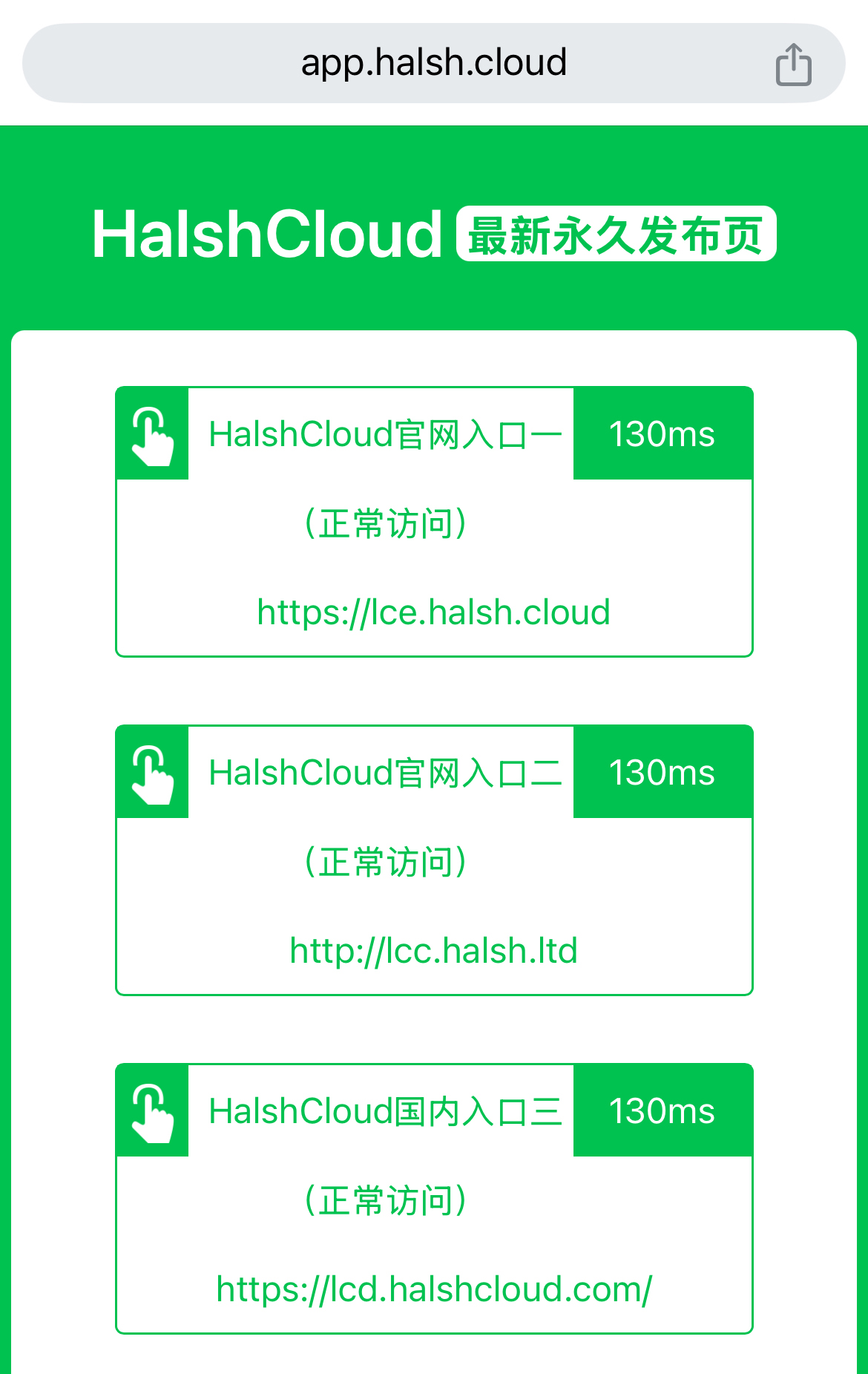Image resolution: width=868 pixels, height=1374 pixels.
Task: Open HalshCloud官网入口二 card
Action: [434, 860]
